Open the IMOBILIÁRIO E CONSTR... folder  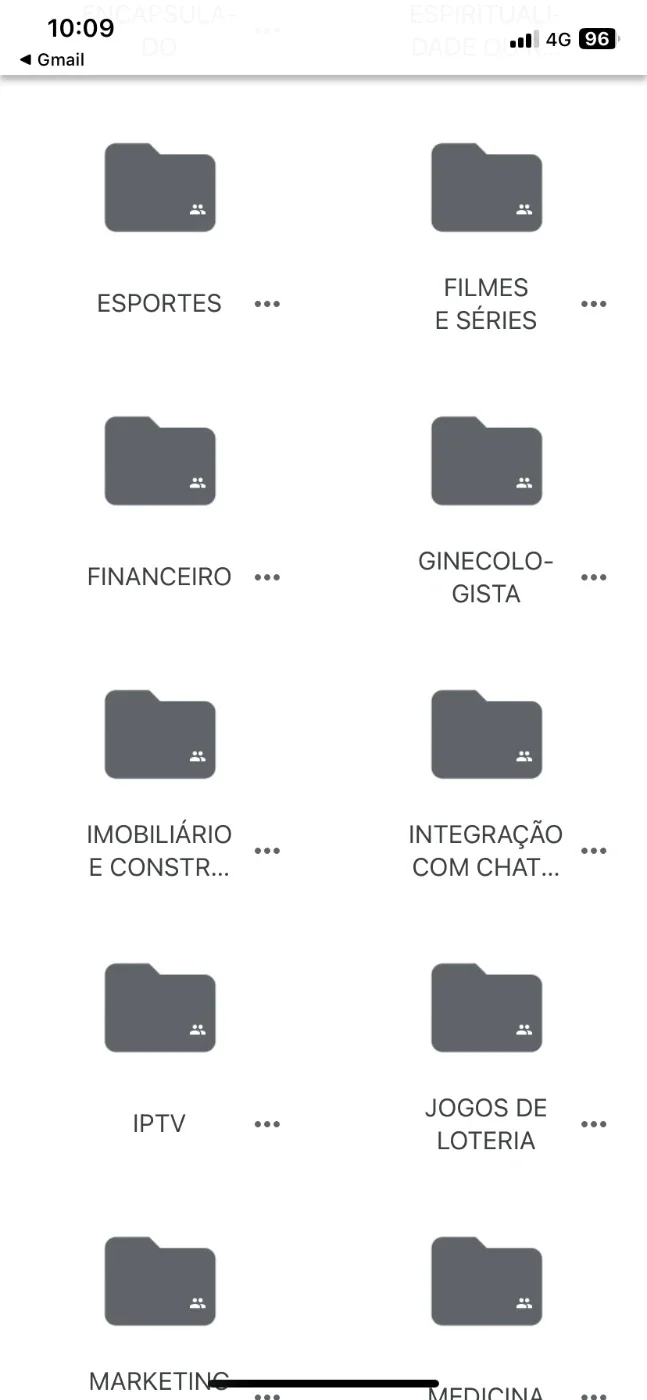point(160,734)
